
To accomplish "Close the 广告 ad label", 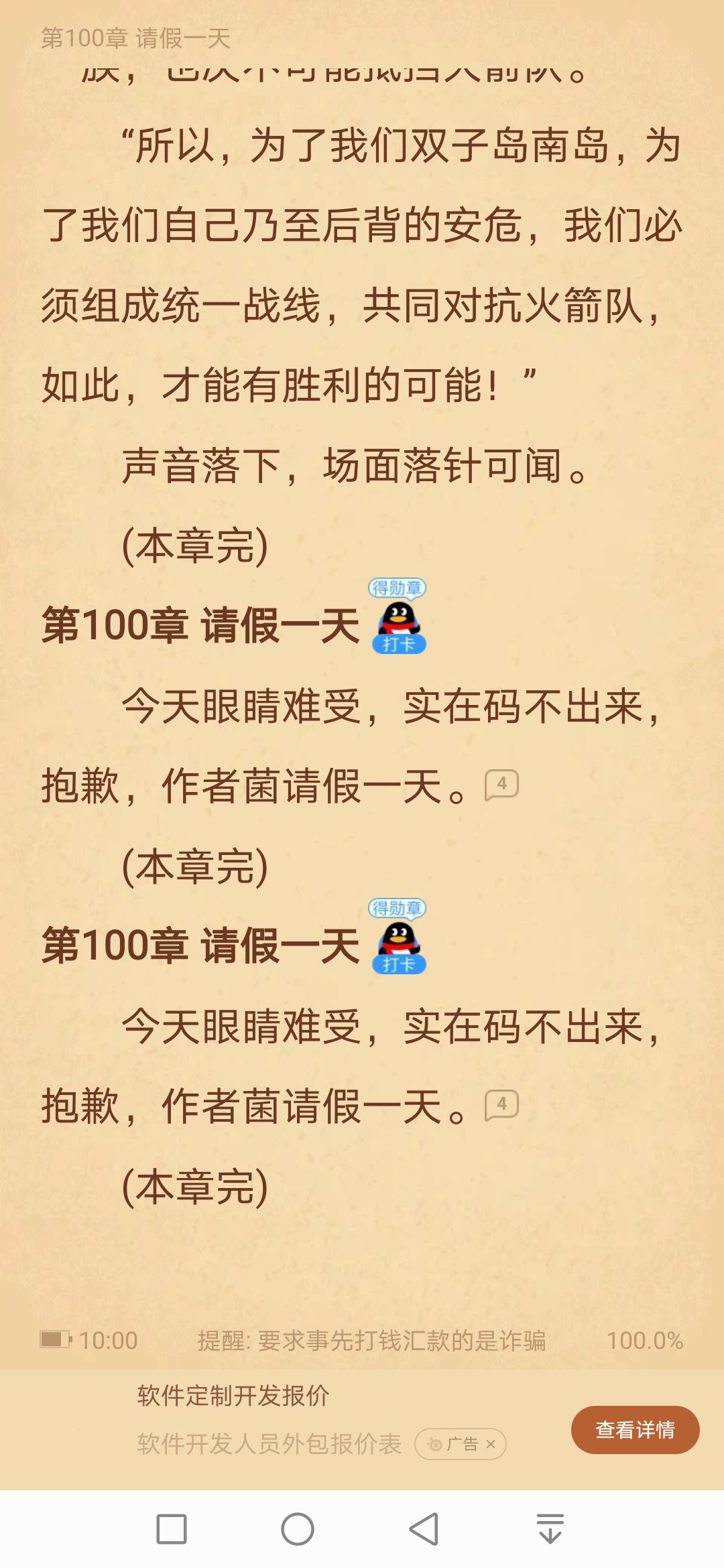I will (491, 1444).
